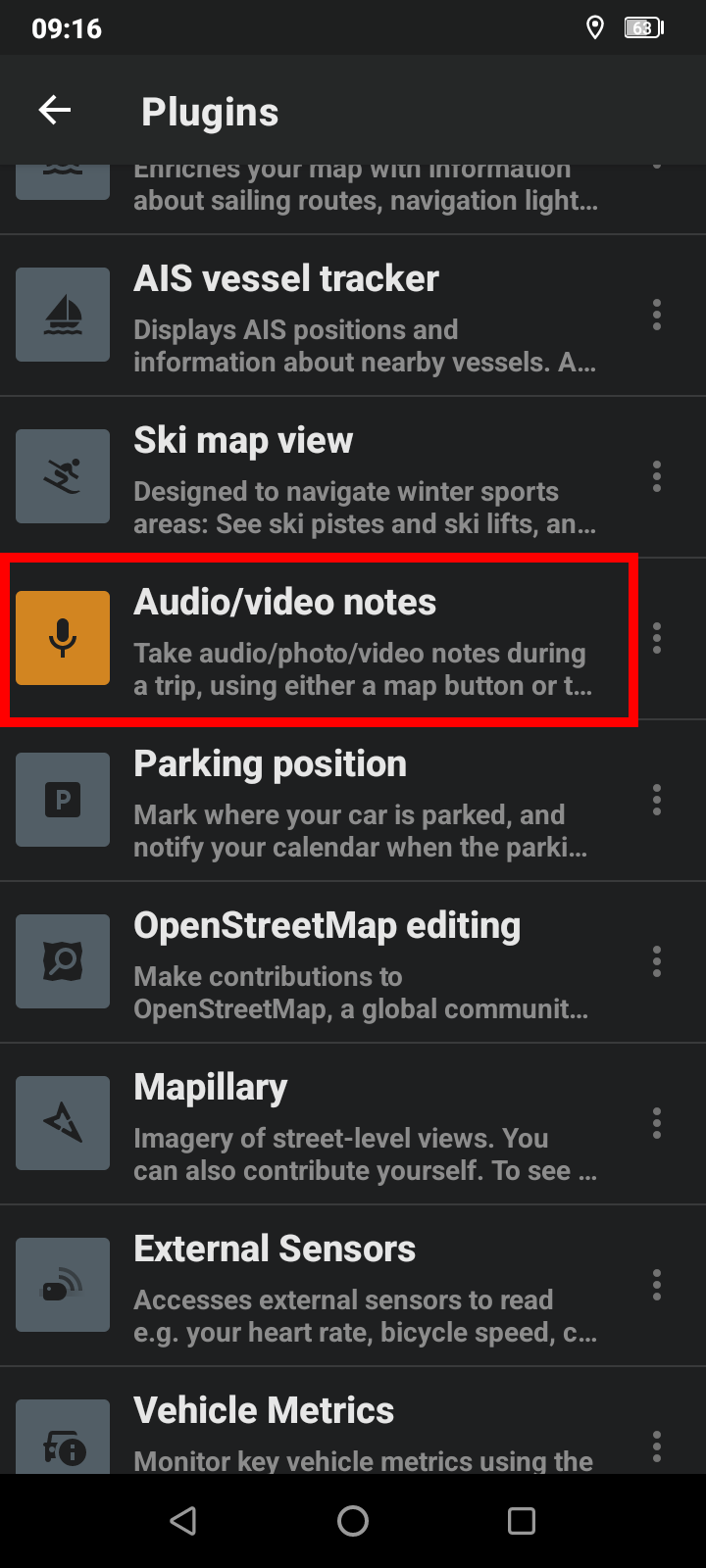Tap the three dots beside Parking position
Viewport: 706px width, 1568px height.
pyautogui.click(x=657, y=801)
